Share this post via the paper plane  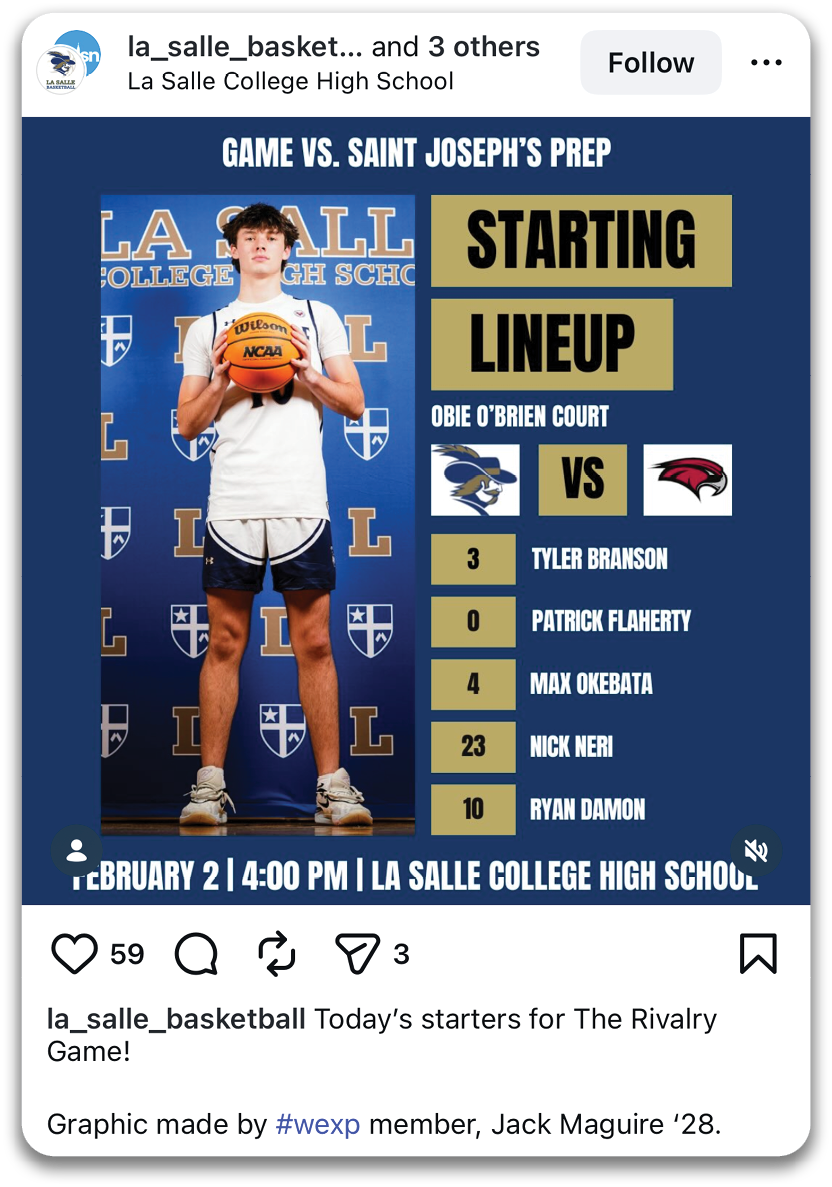pos(357,954)
